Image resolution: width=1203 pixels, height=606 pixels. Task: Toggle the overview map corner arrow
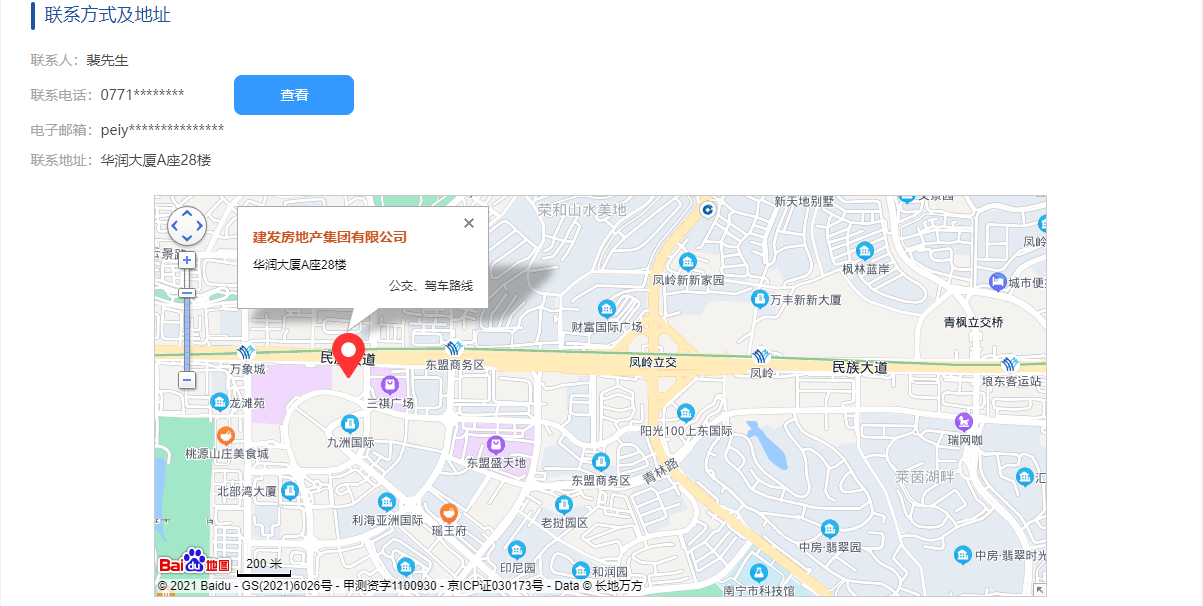(1039, 590)
